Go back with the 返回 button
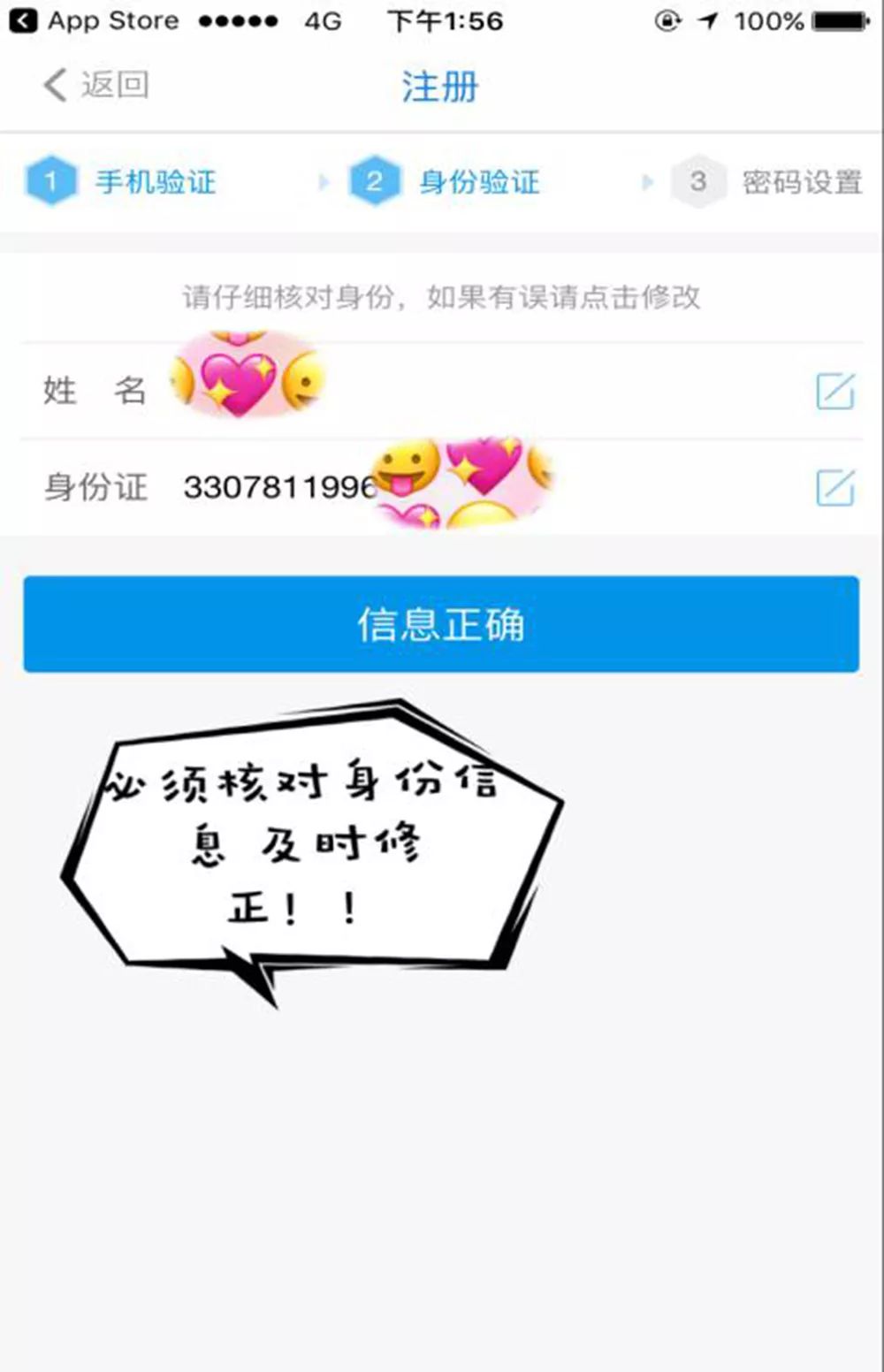 click(95, 86)
